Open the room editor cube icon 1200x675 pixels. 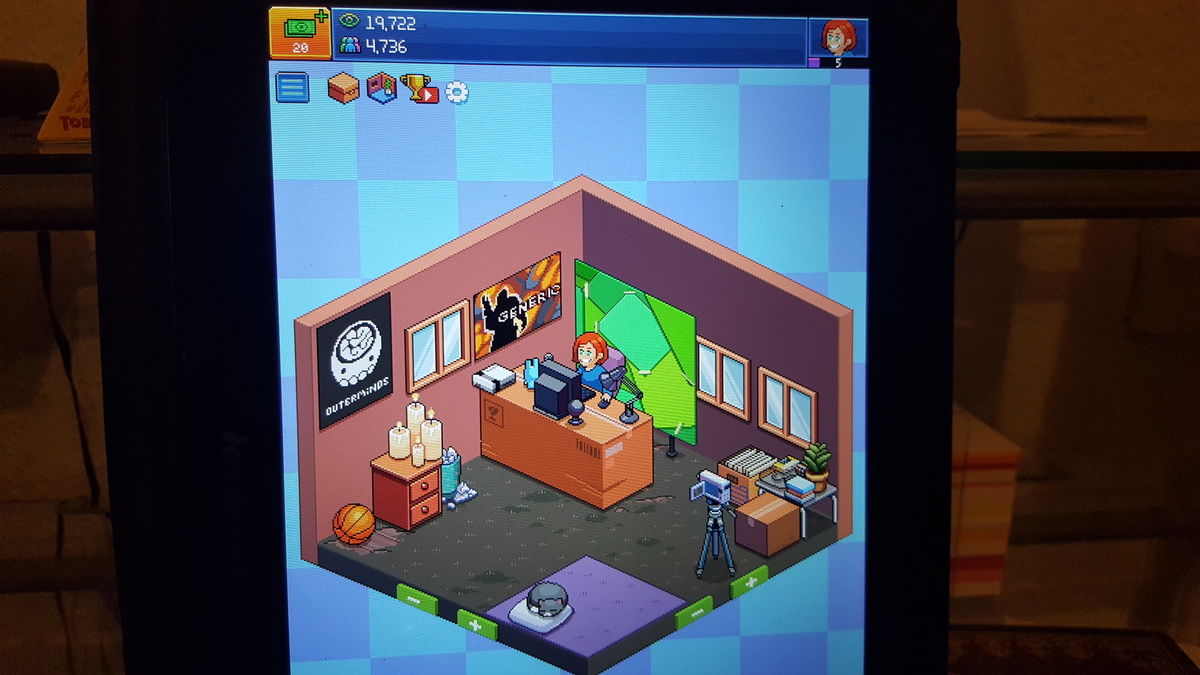coord(381,89)
